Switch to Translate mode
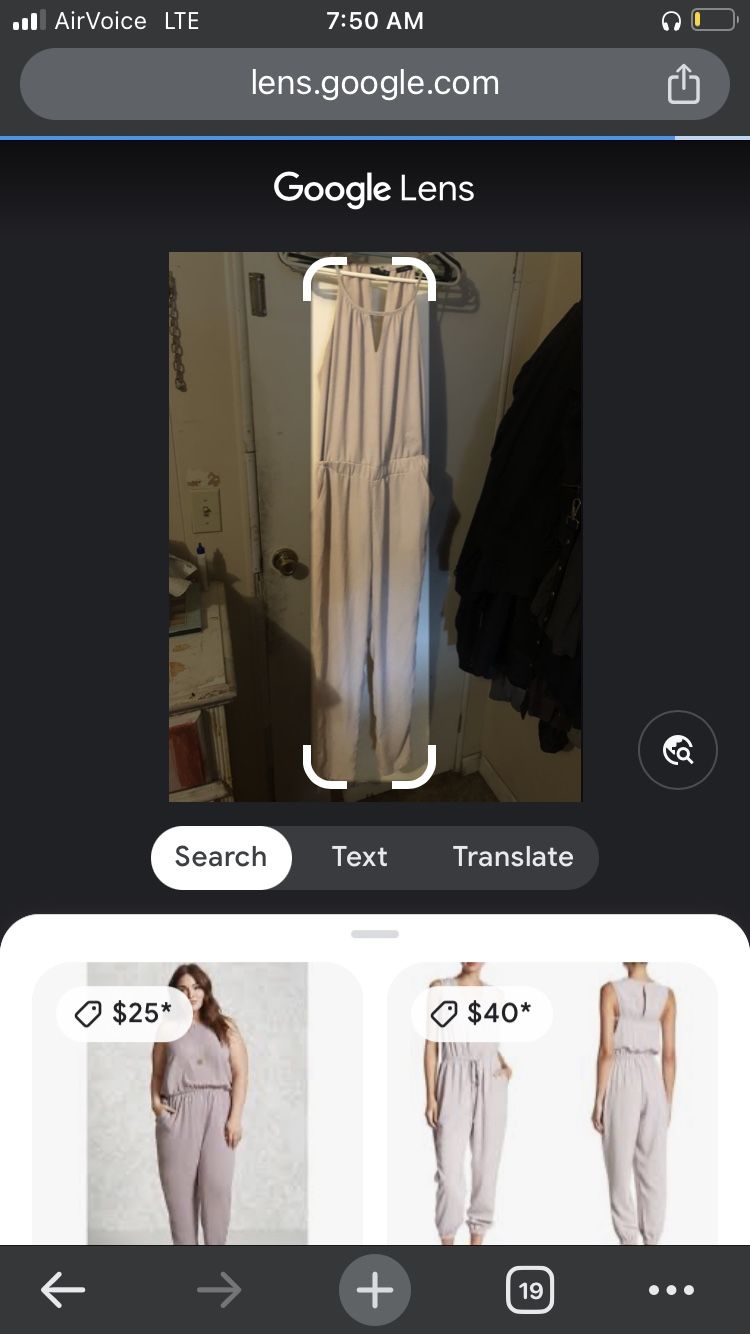The height and width of the screenshot is (1334, 750). [x=512, y=856]
